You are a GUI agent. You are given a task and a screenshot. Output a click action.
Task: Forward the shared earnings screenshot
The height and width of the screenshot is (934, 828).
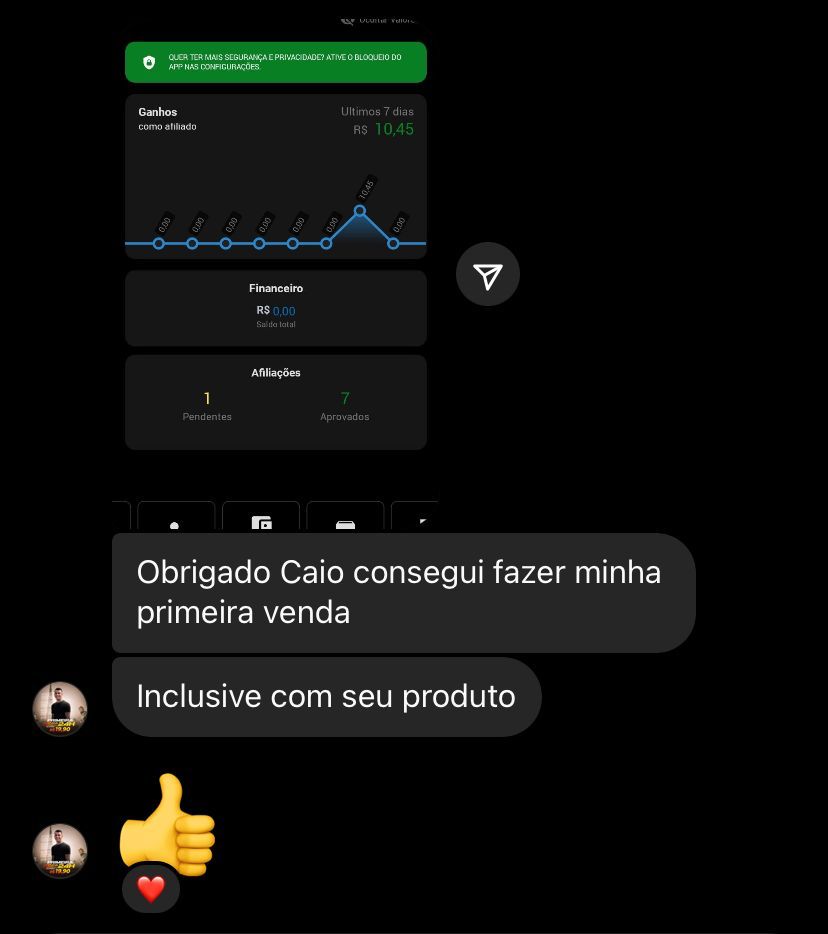(488, 275)
